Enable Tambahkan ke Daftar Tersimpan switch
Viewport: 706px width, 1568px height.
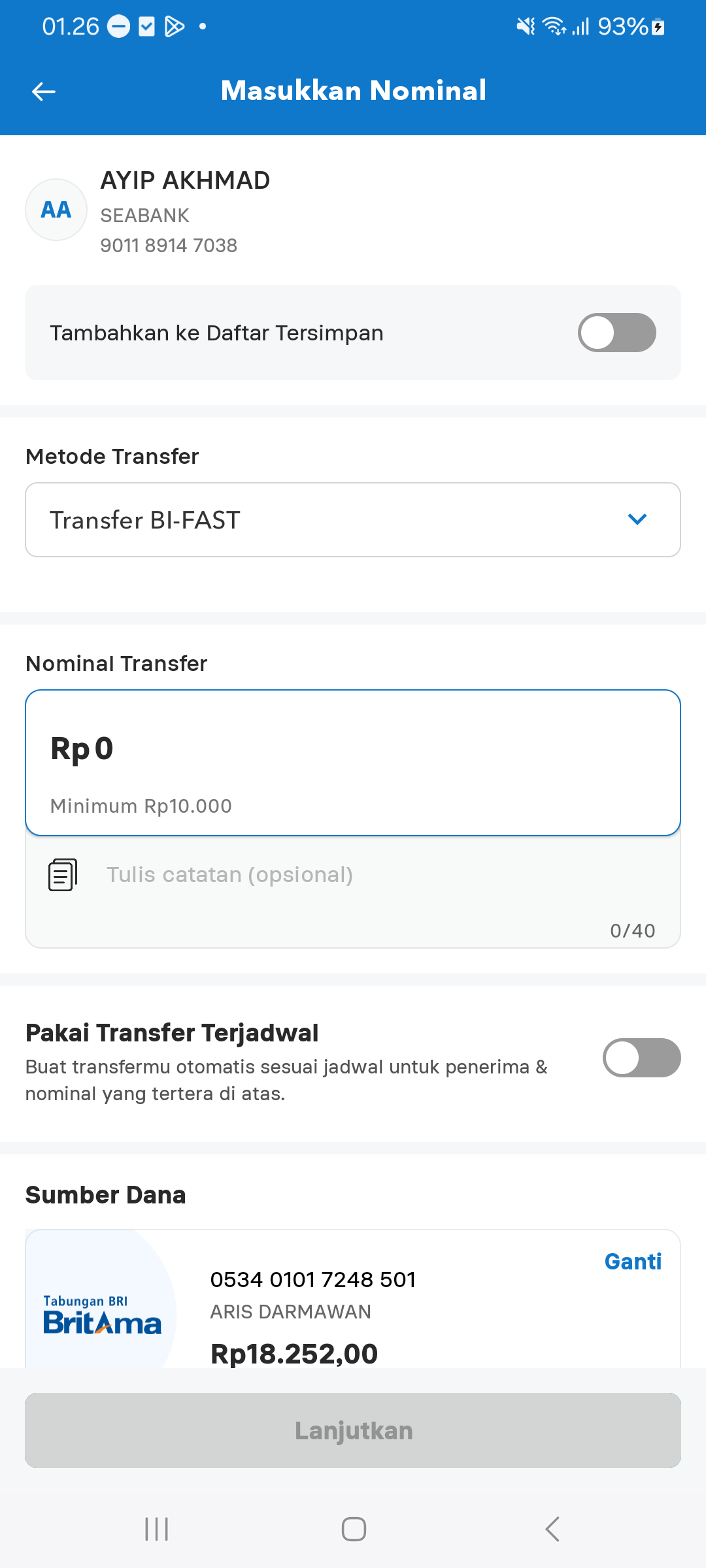pos(616,333)
